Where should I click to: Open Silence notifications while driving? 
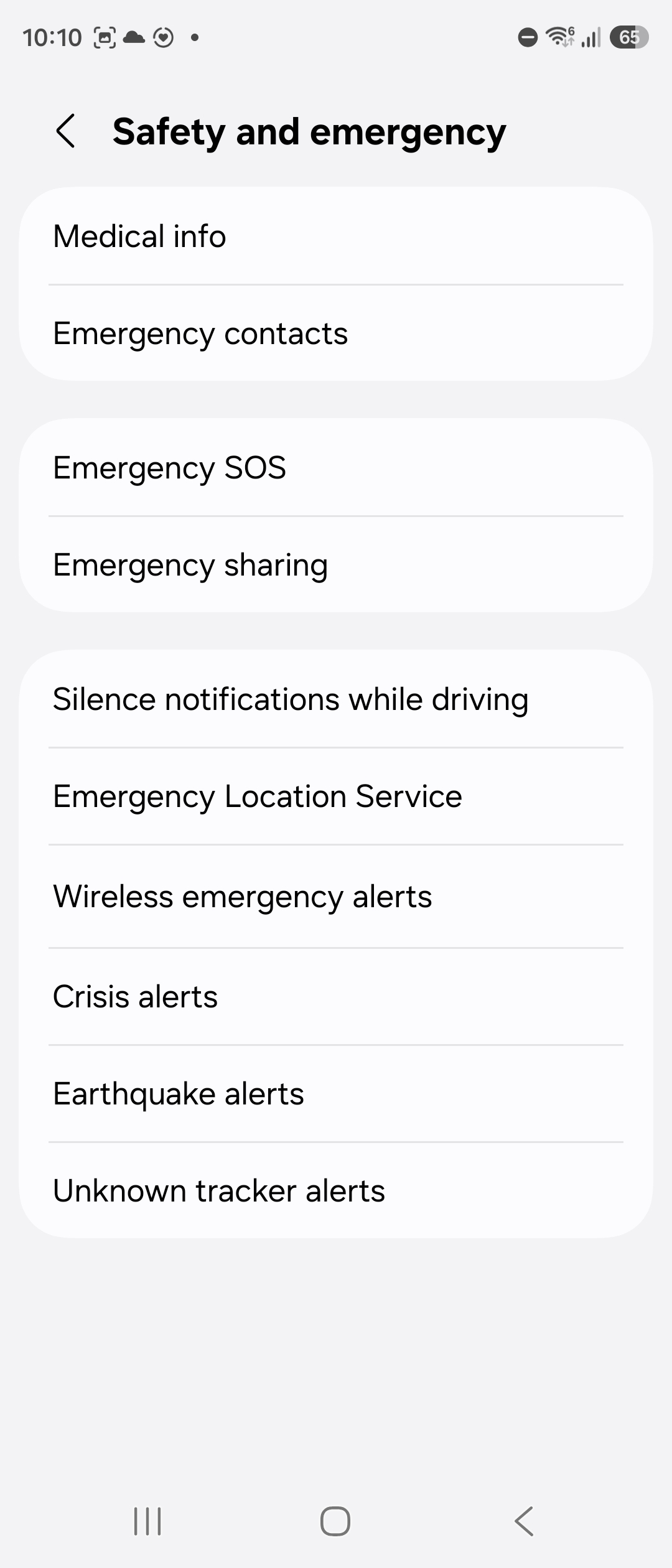pyautogui.click(x=336, y=699)
